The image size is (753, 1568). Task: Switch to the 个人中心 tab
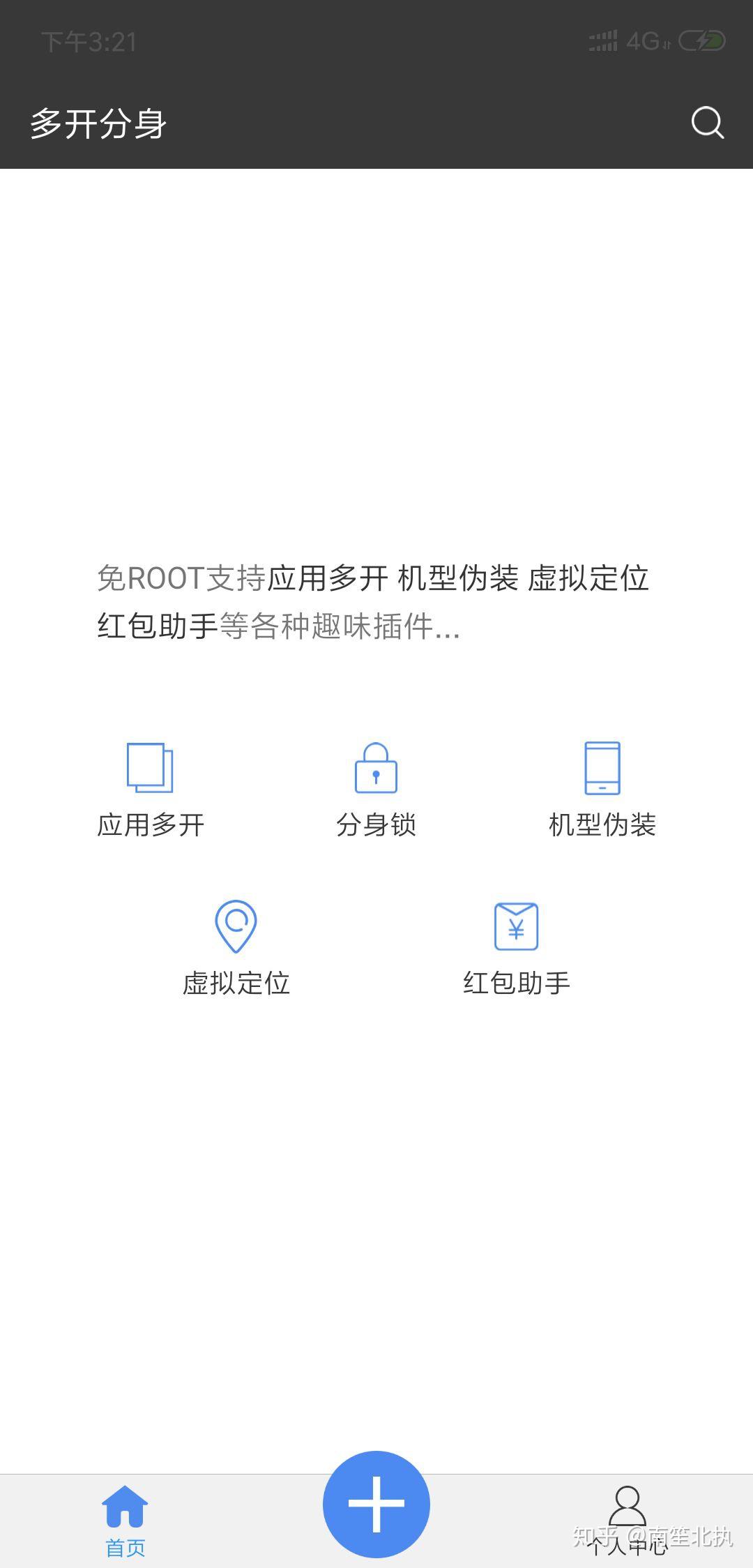627,1519
